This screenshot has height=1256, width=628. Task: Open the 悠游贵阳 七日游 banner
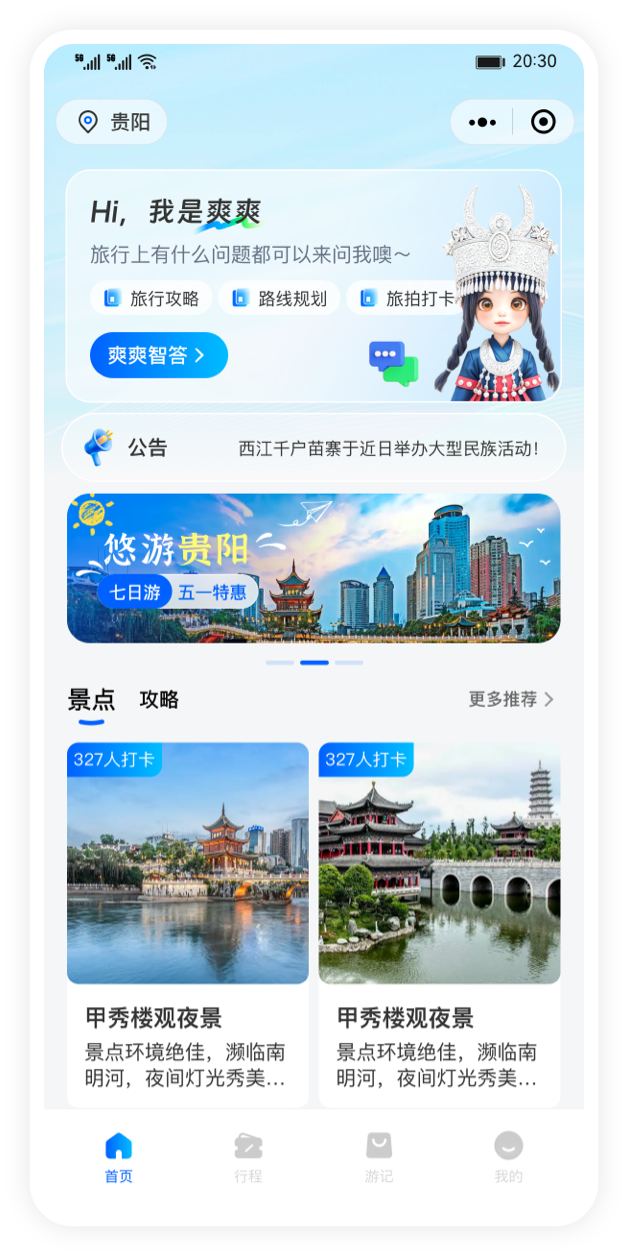click(x=314, y=568)
